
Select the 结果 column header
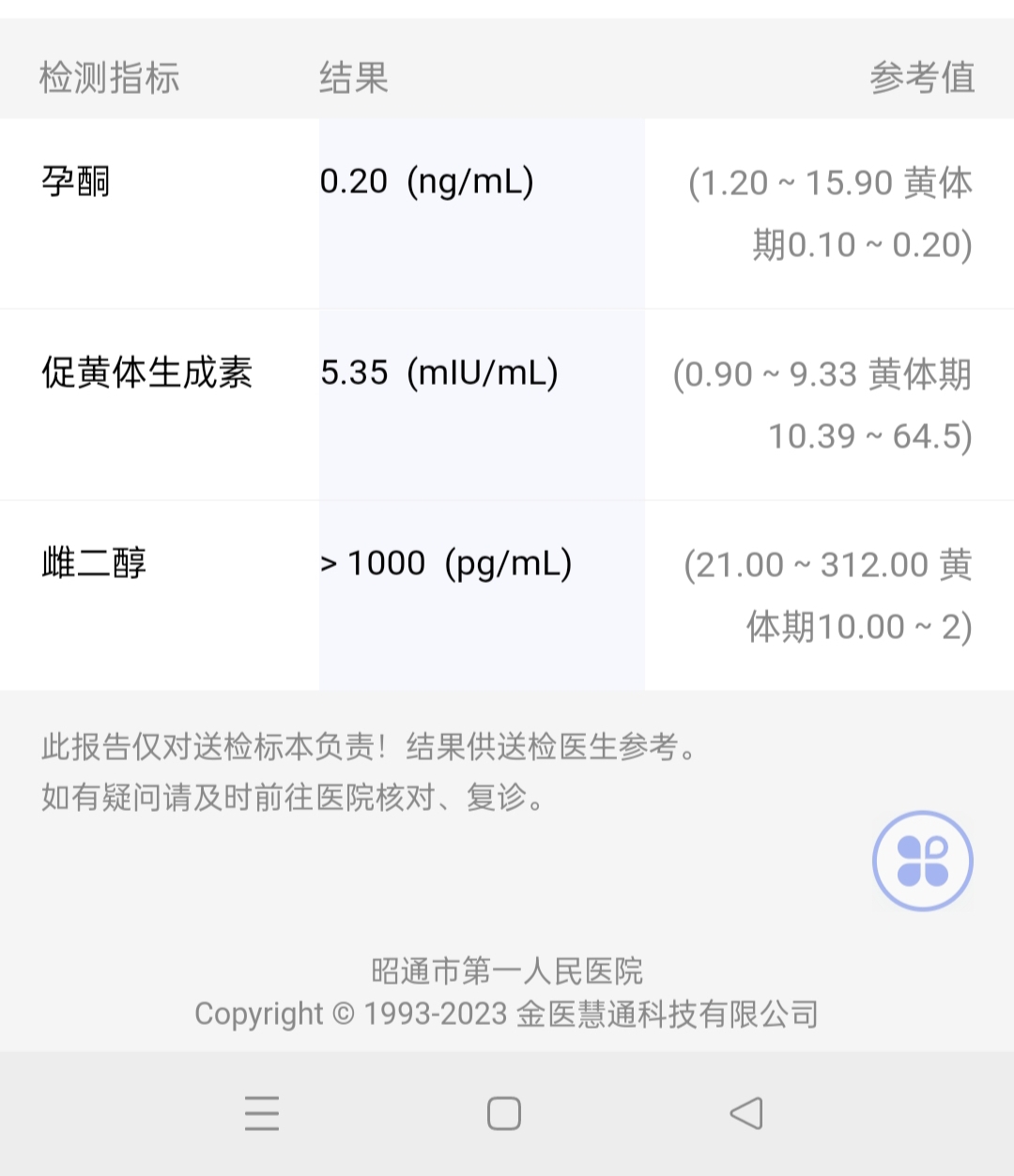353,80
